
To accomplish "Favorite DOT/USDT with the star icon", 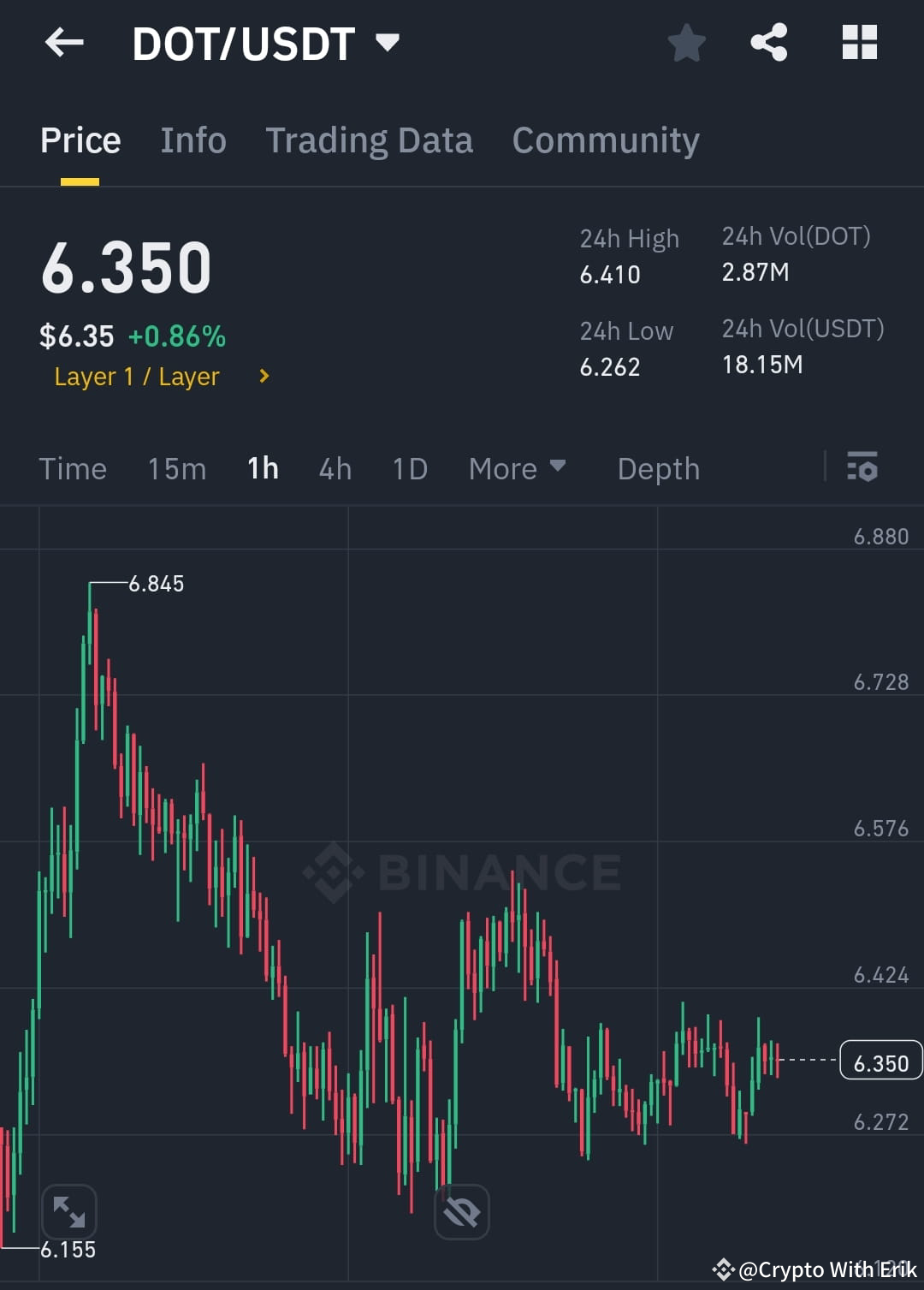I will 686,43.
